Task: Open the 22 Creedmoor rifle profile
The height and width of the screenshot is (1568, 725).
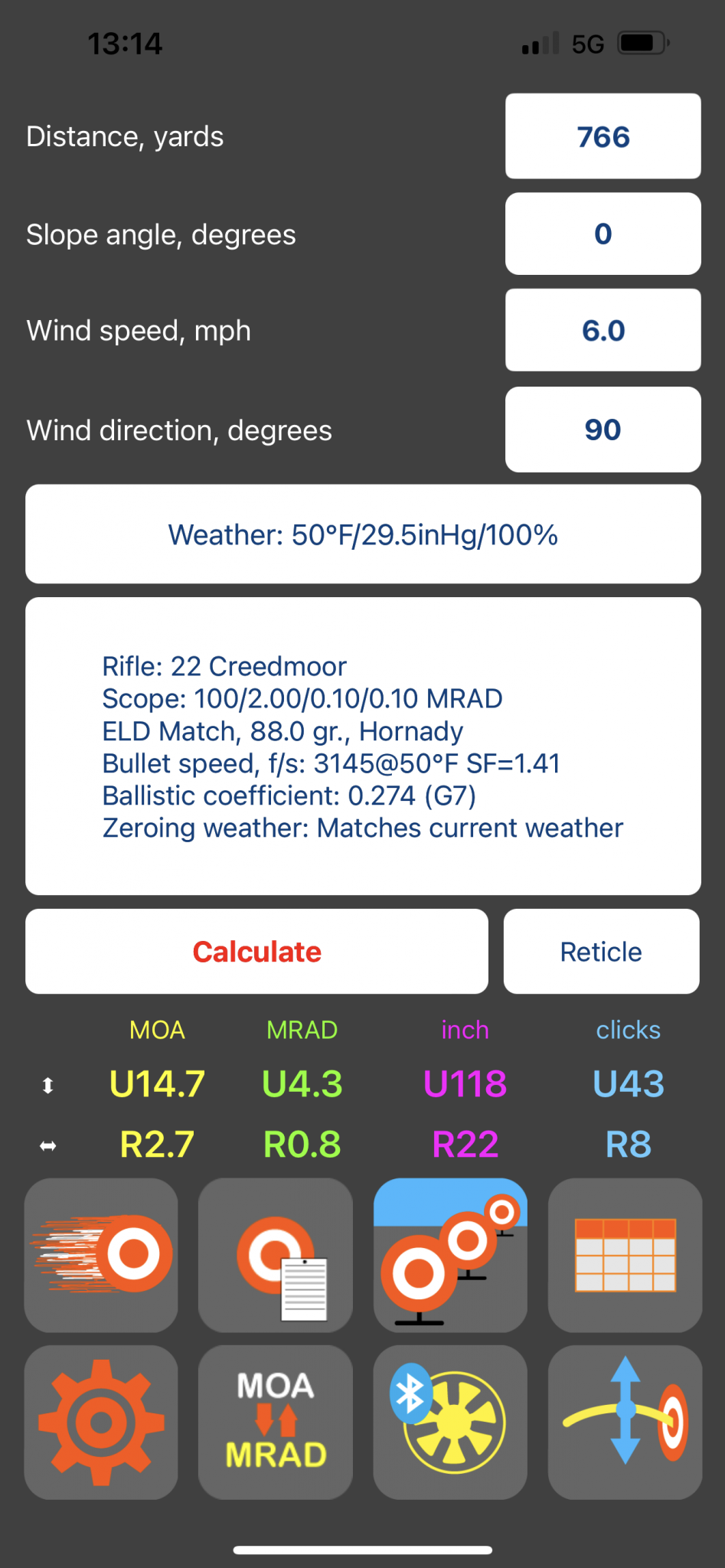Action: coord(363,746)
